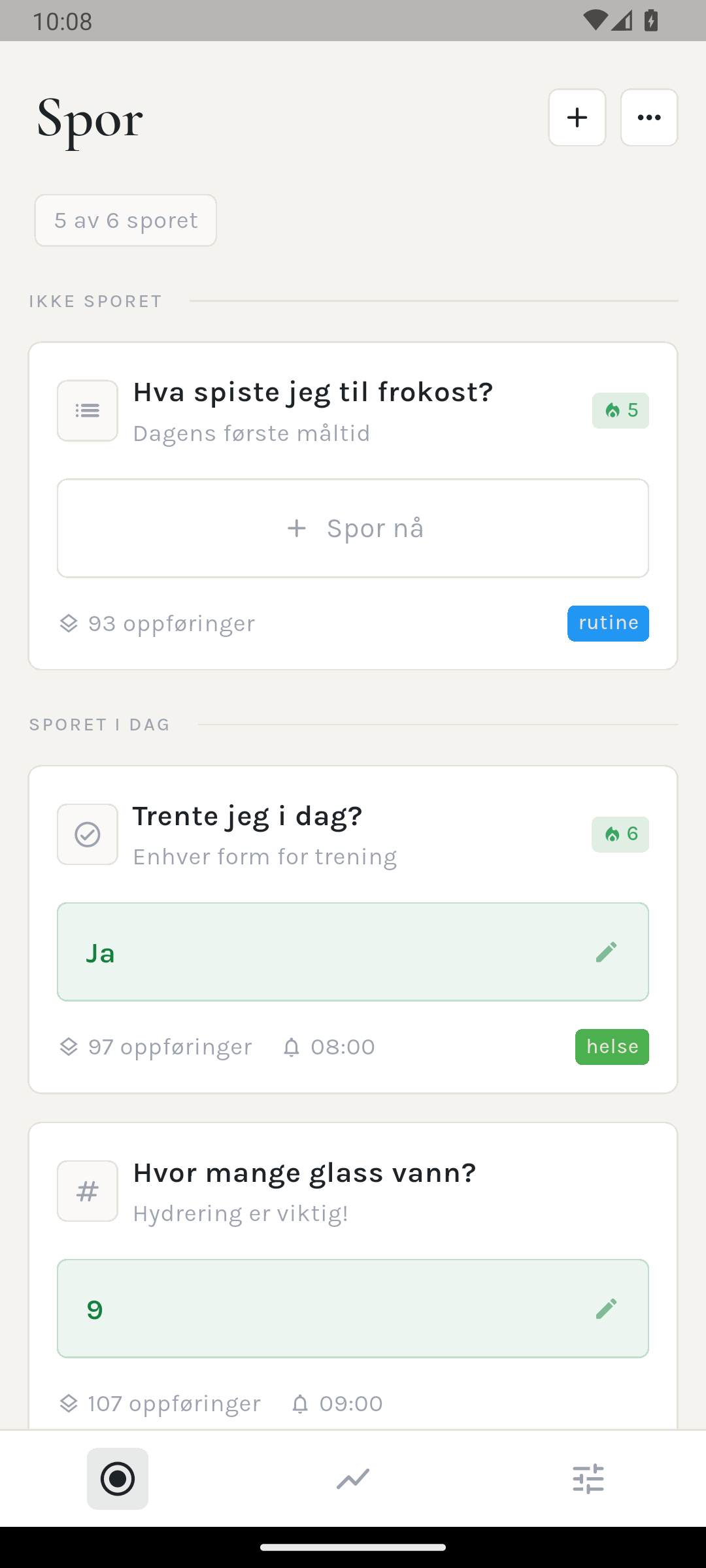This screenshot has height=1568, width=706.
Task: Click the list icon on frokost tracker
Action: click(87, 410)
